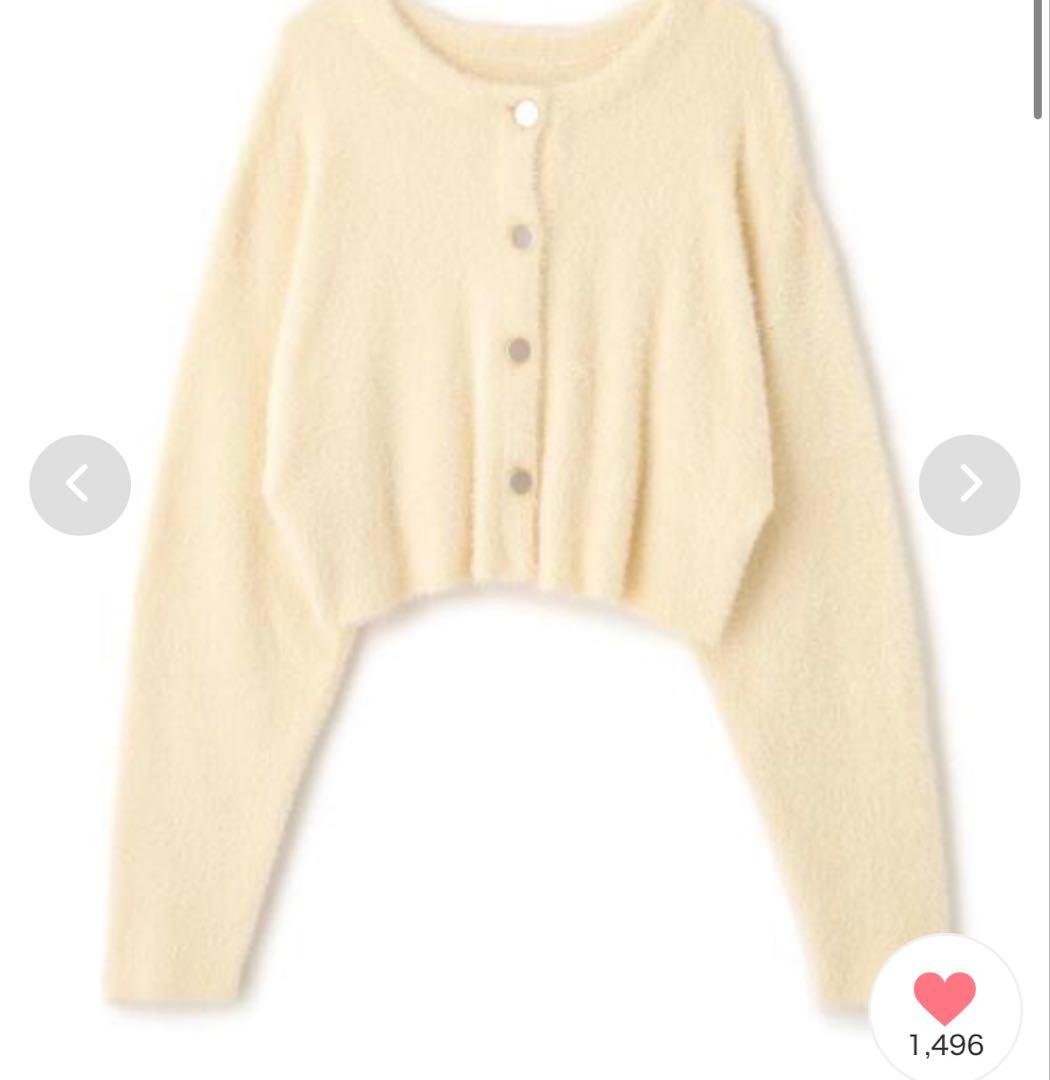Viewport: 1050px width, 1080px height.
Task: Go to the next product image
Action: click(x=969, y=485)
